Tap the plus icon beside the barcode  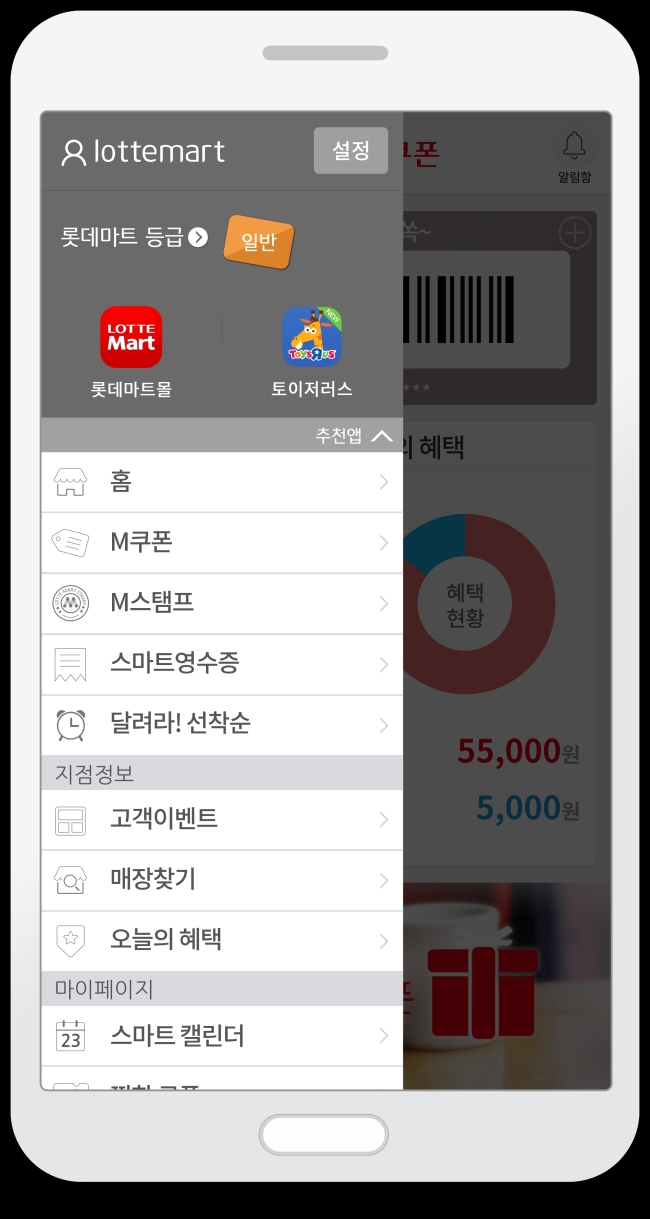coord(575,234)
